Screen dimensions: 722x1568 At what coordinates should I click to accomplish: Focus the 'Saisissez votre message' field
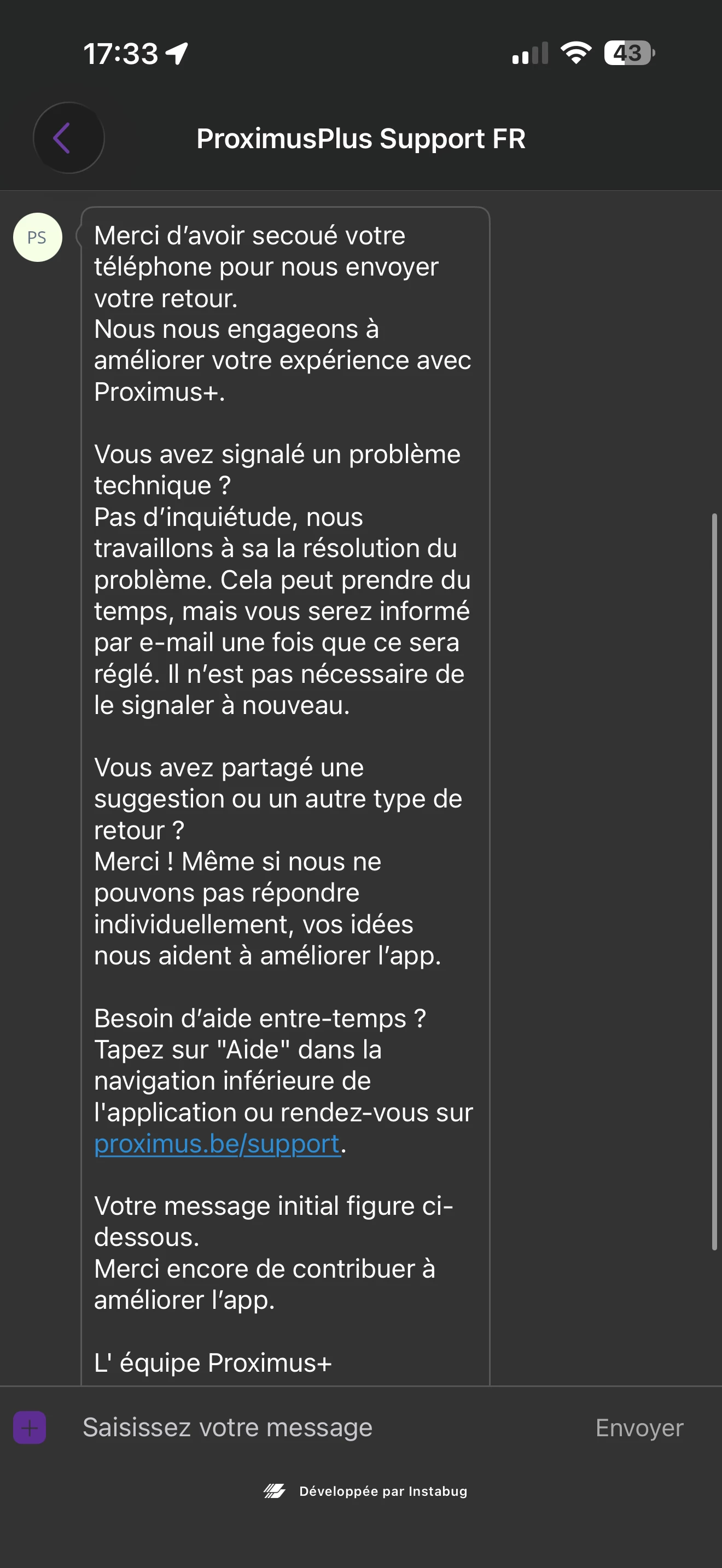pyautogui.click(x=304, y=1427)
